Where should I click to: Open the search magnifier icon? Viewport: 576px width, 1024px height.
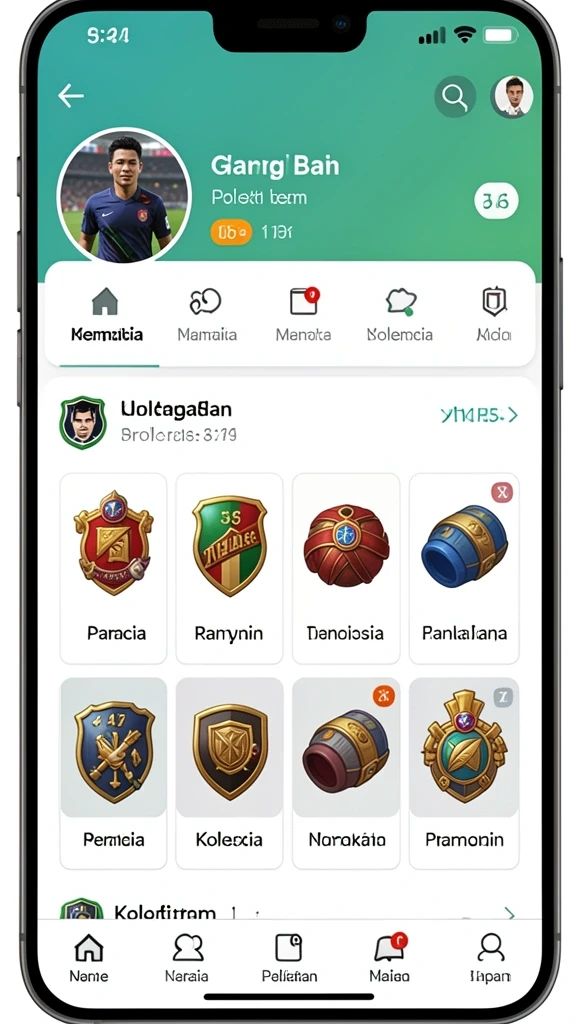[455, 97]
